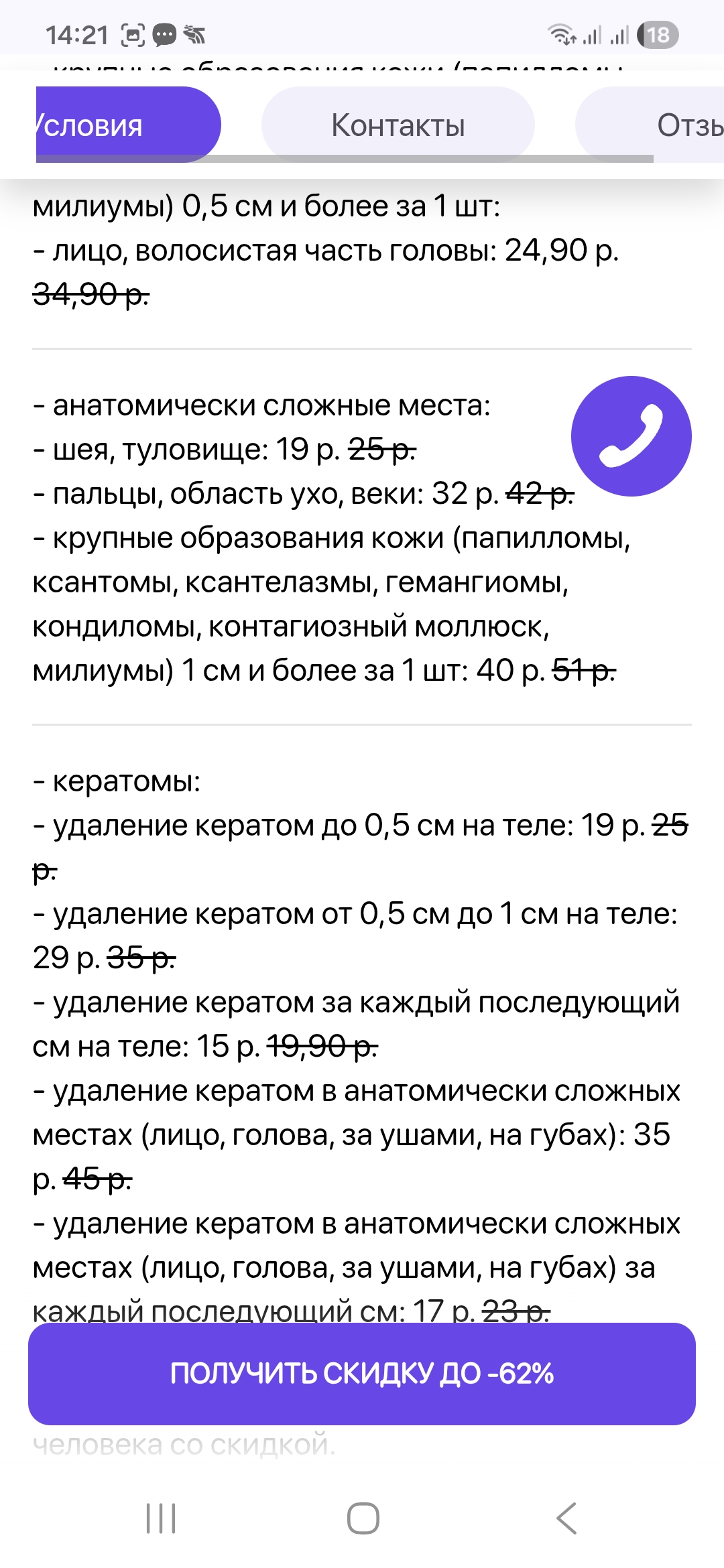Screen dimensions: 724x1568
Task: Go back with system back button
Action: (x=566, y=1518)
